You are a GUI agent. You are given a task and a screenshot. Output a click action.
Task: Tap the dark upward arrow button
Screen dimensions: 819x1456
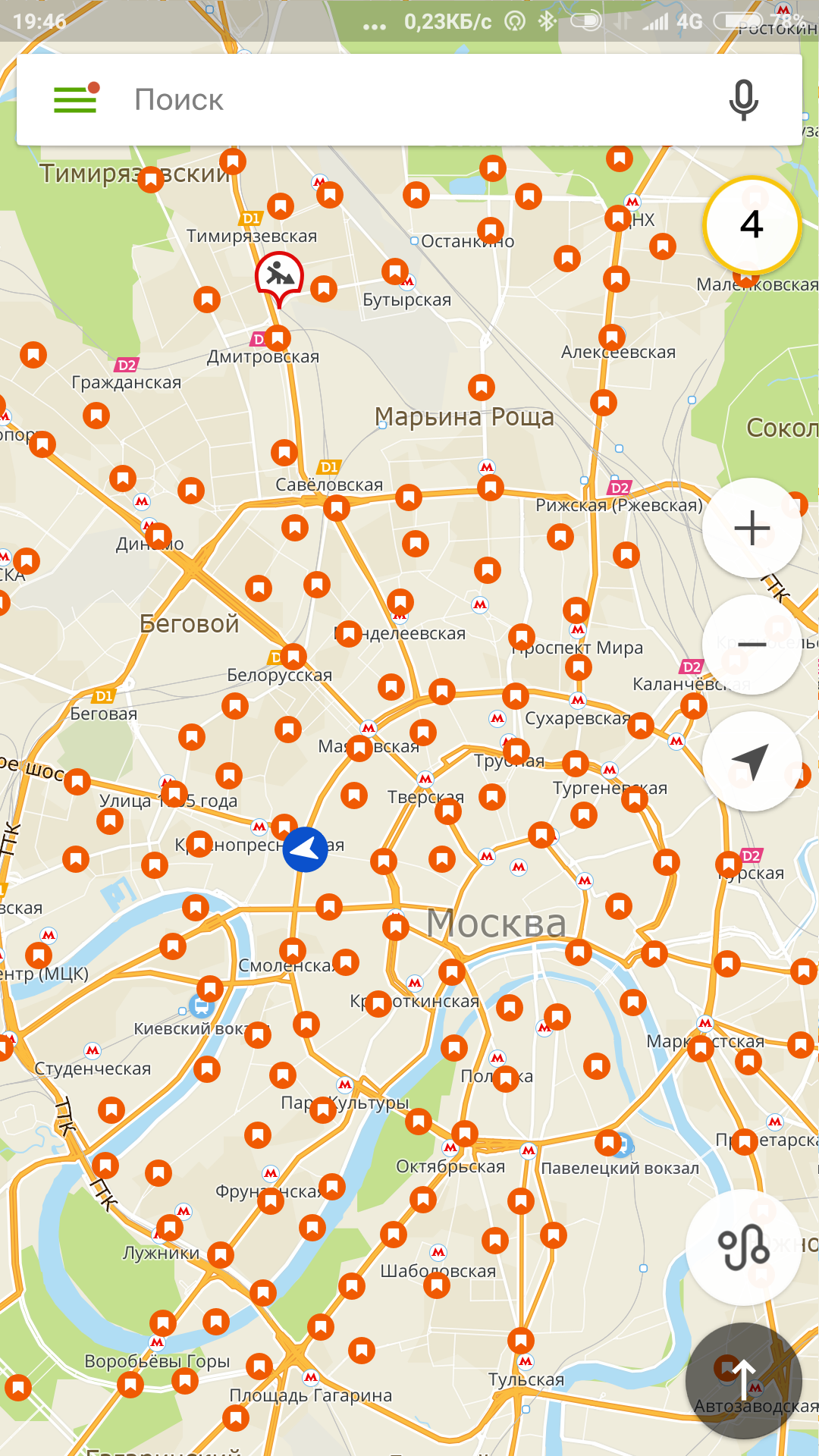[x=743, y=1380]
